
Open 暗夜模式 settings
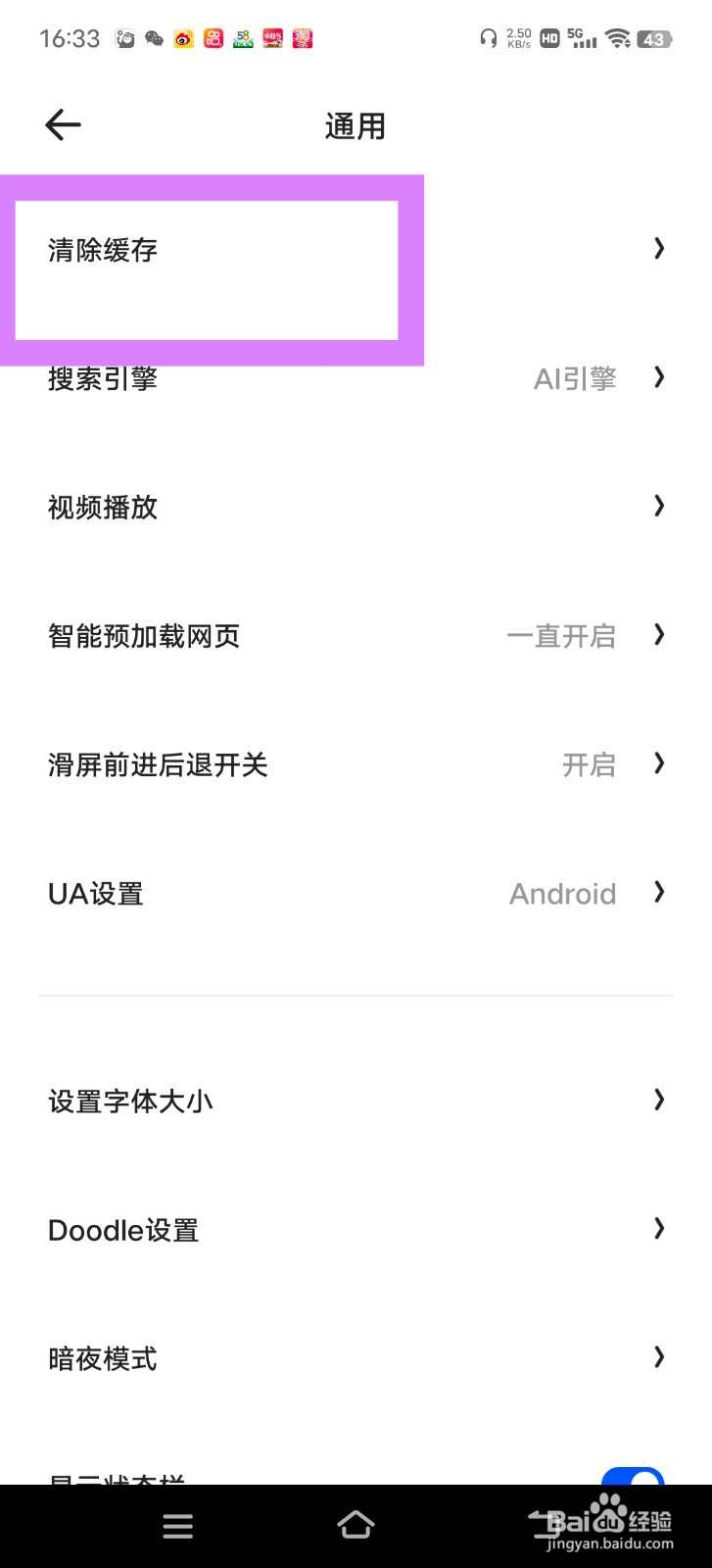pos(356,1358)
